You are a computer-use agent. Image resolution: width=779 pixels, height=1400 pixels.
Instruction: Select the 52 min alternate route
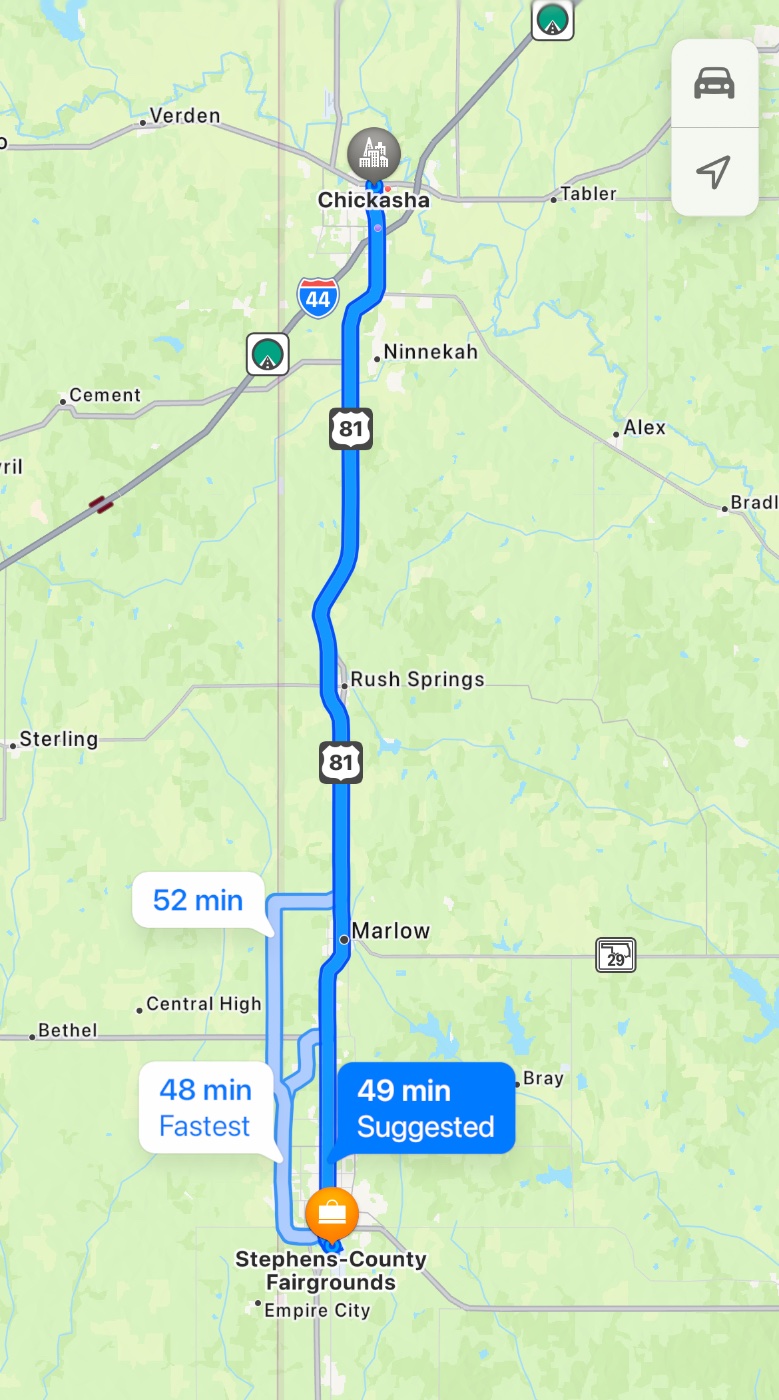point(198,900)
